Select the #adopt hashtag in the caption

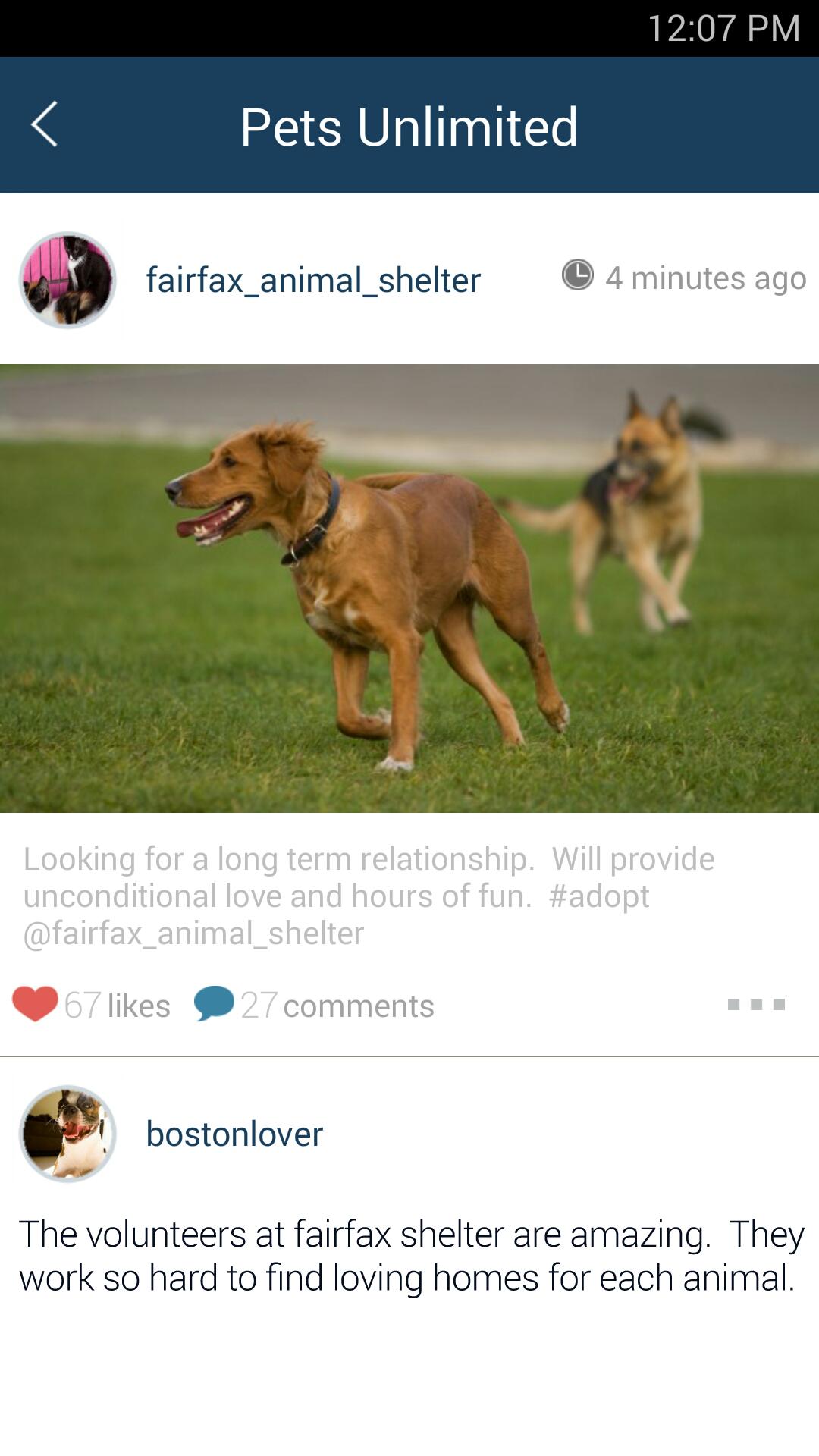(599, 896)
